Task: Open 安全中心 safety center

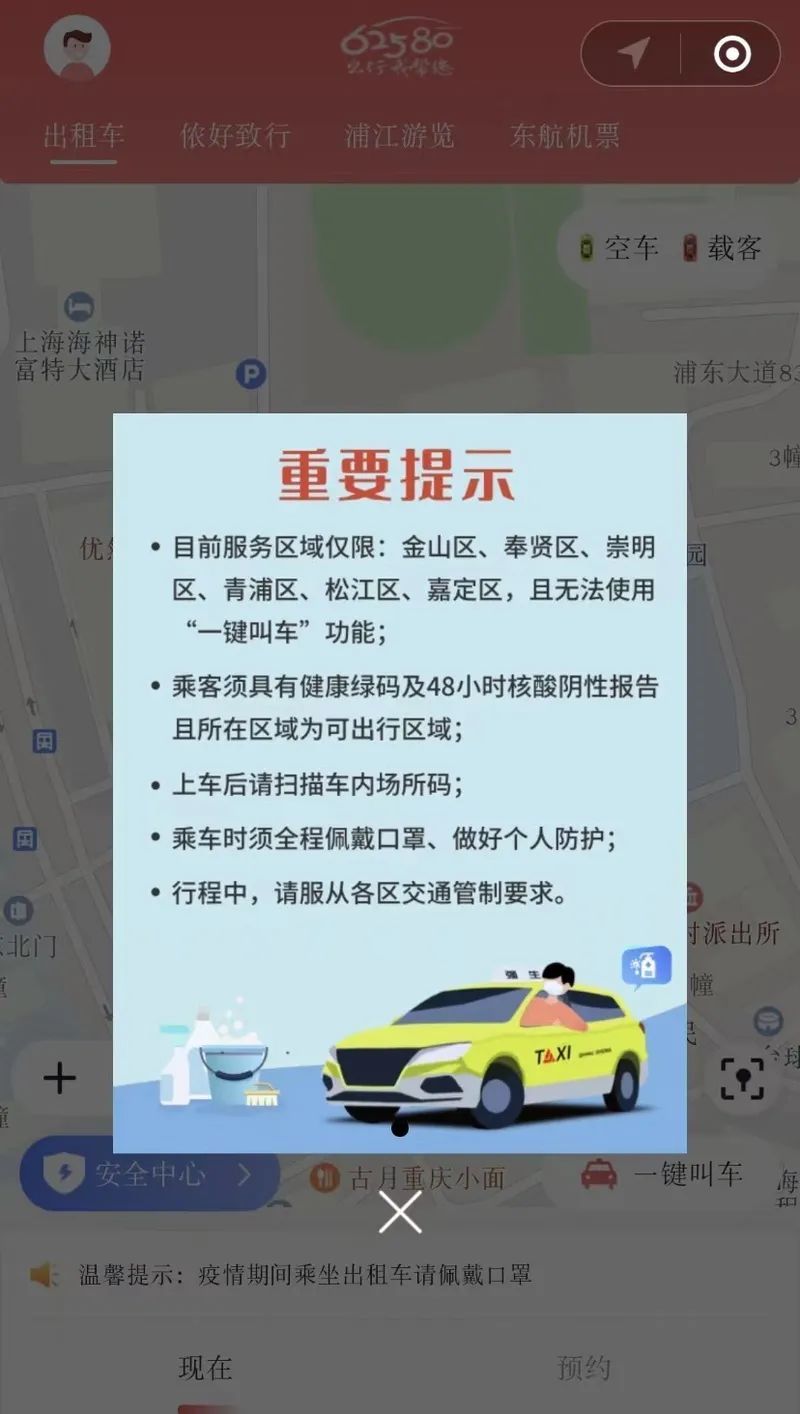Action: click(148, 1174)
